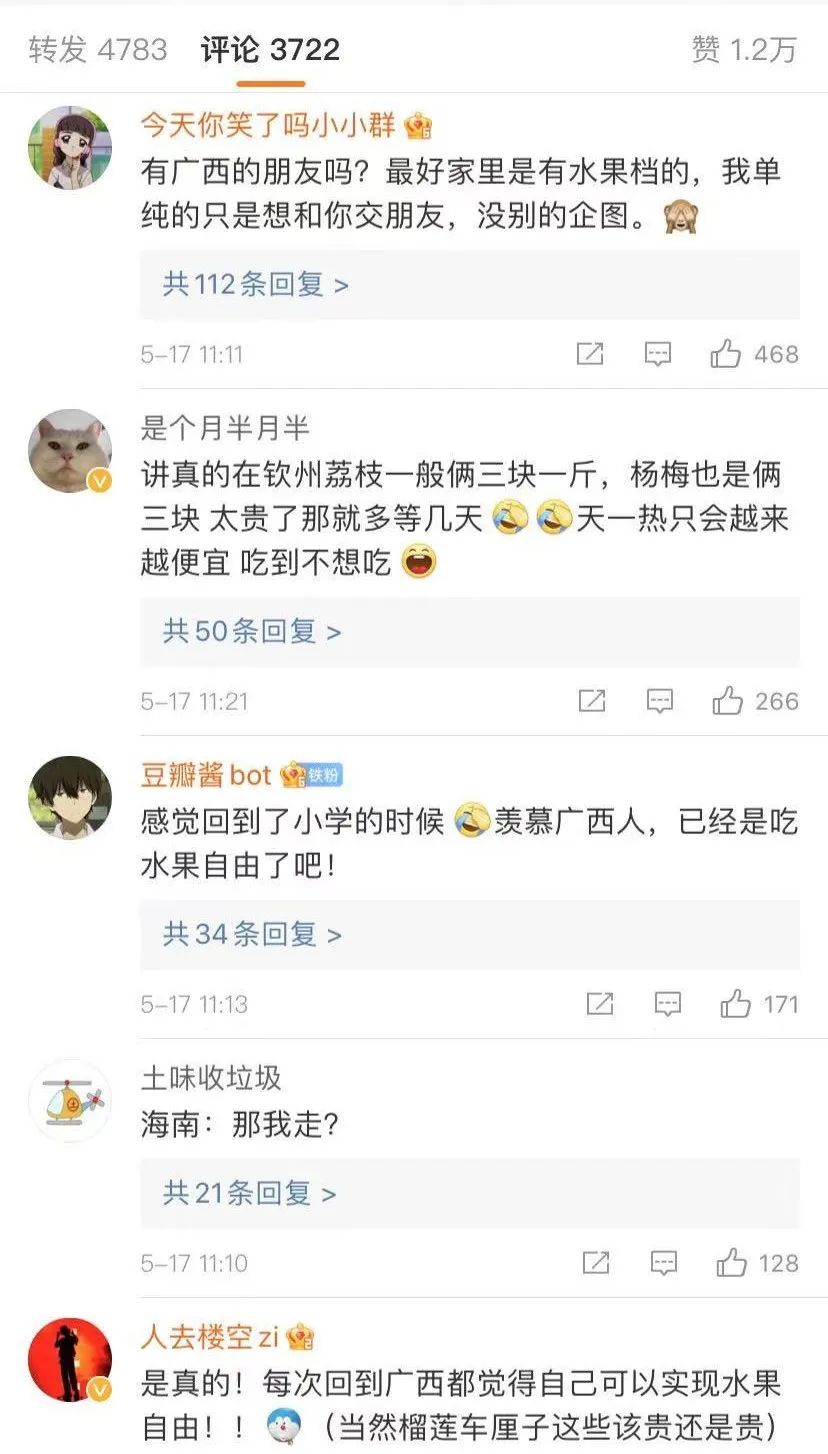Open 今天你笑了吗小小群's profile avatar
This screenshot has width=828, height=1454.
70,147
